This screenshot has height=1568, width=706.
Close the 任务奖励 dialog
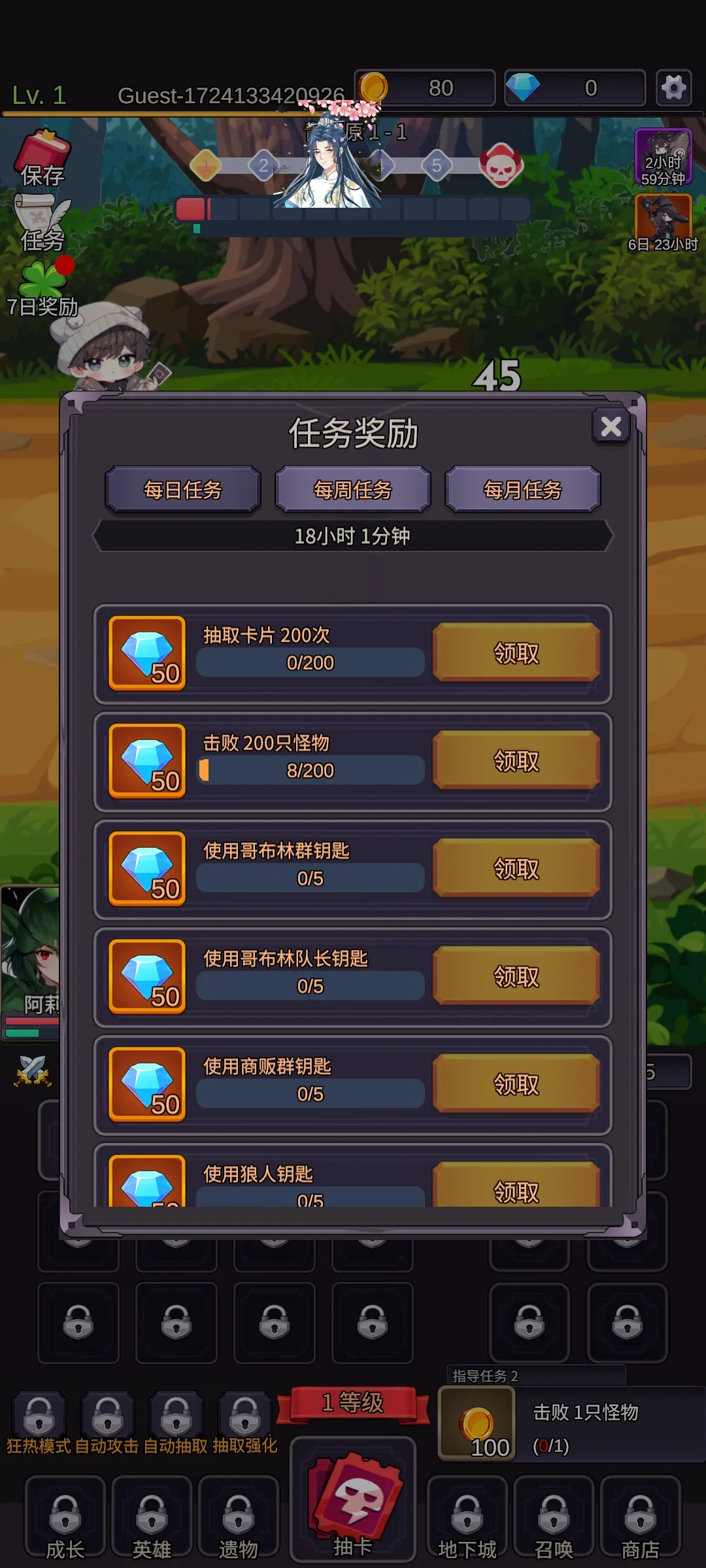pyautogui.click(x=611, y=427)
